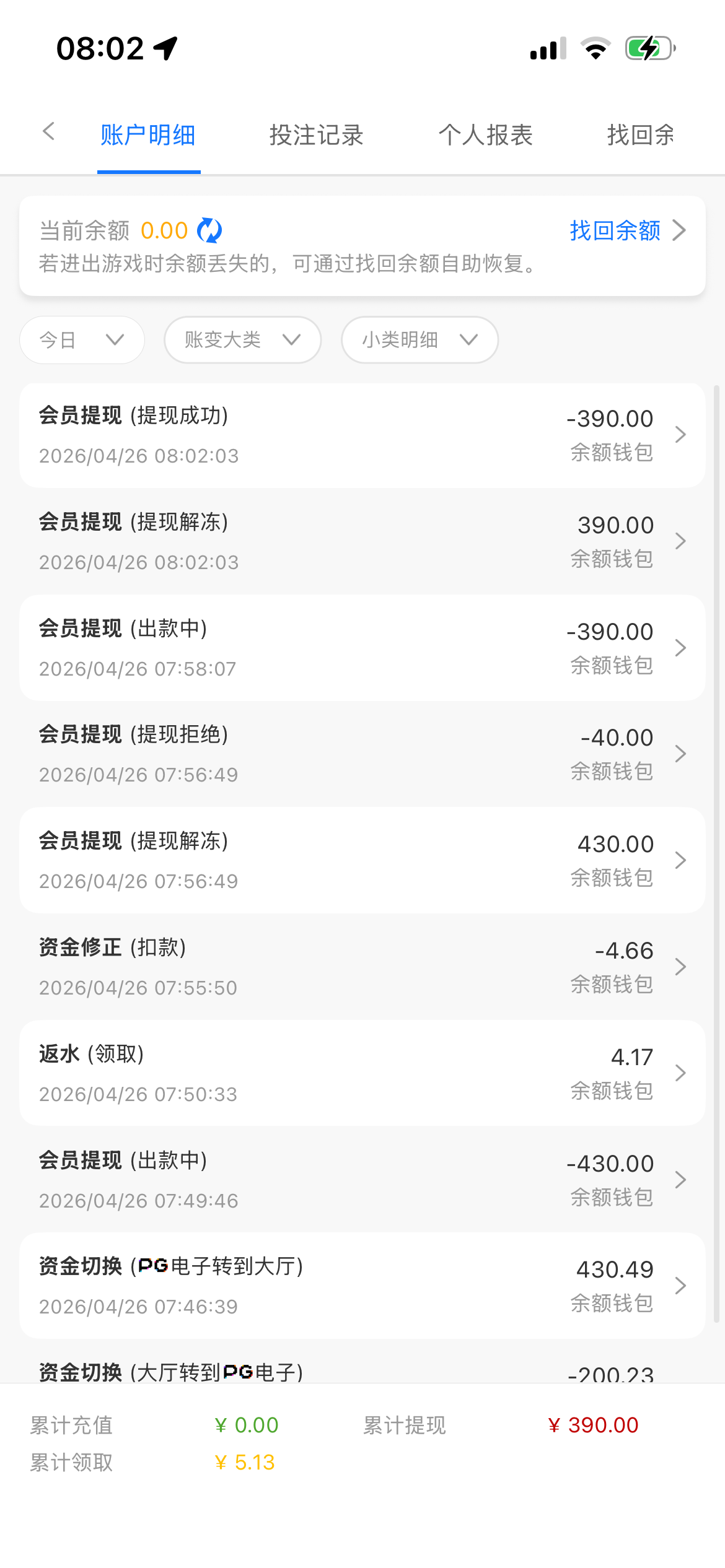Tap the arrow on the 返水领取 entry
Viewport: 725px width, 1568px height.
pos(682,1073)
